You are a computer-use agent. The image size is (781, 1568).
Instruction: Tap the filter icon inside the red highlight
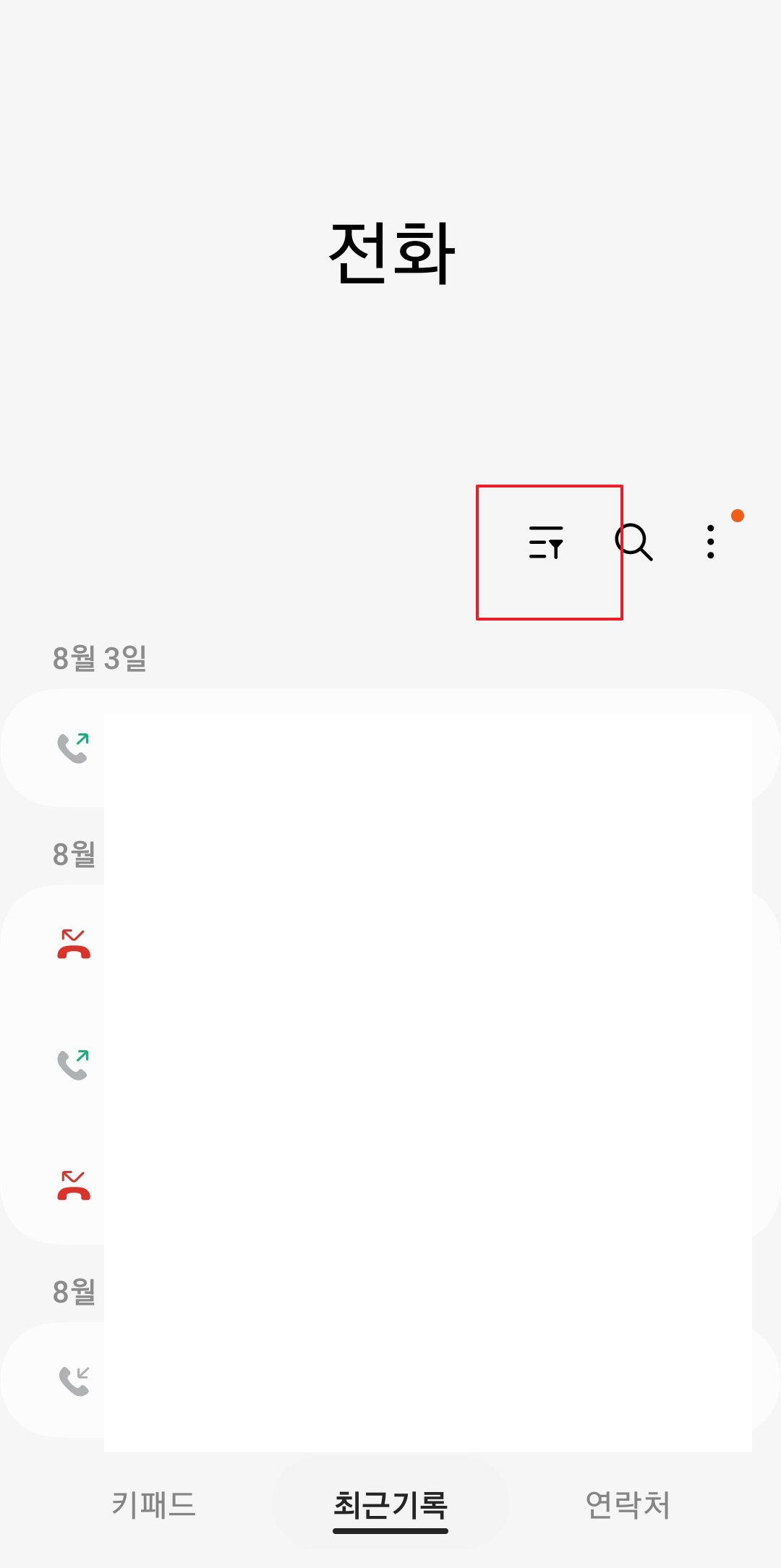pyautogui.click(x=550, y=546)
